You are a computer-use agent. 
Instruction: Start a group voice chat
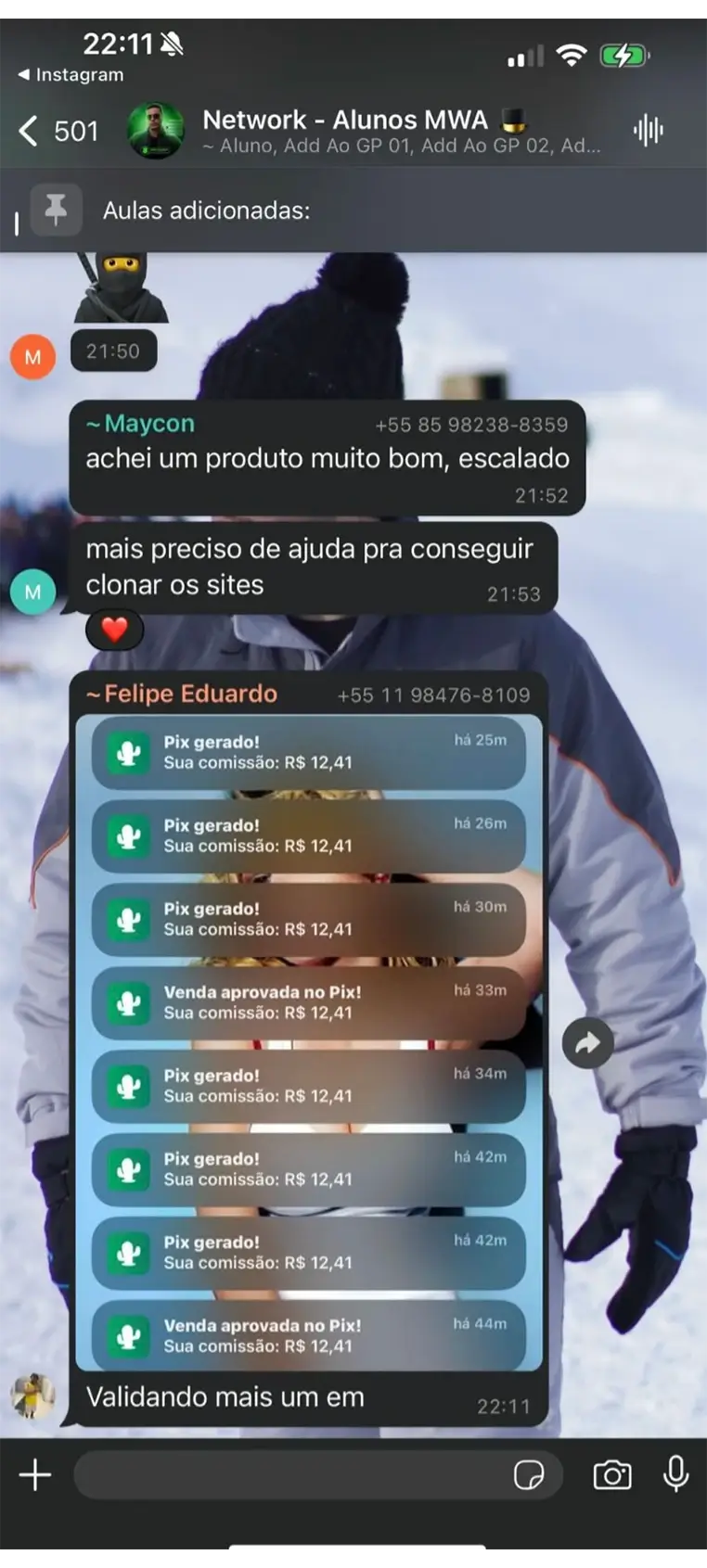[648, 131]
